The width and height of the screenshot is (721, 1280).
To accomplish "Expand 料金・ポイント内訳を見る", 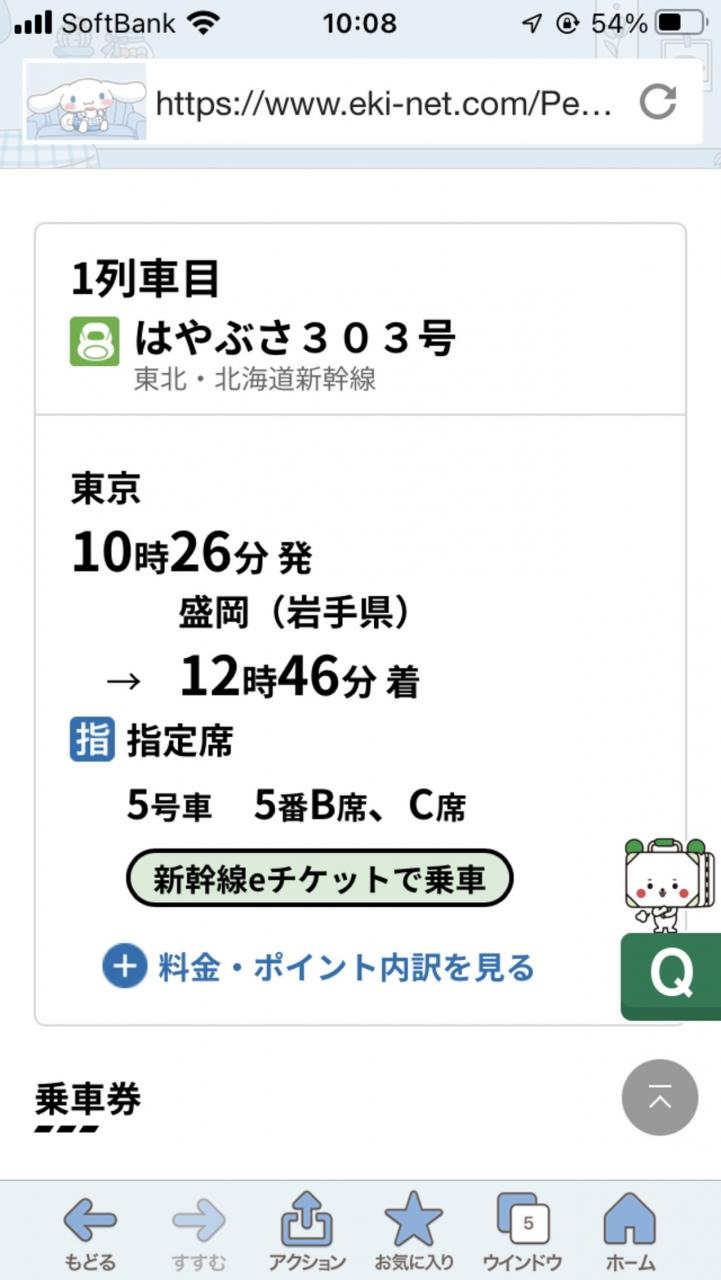I will pyautogui.click(x=319, y=967).
